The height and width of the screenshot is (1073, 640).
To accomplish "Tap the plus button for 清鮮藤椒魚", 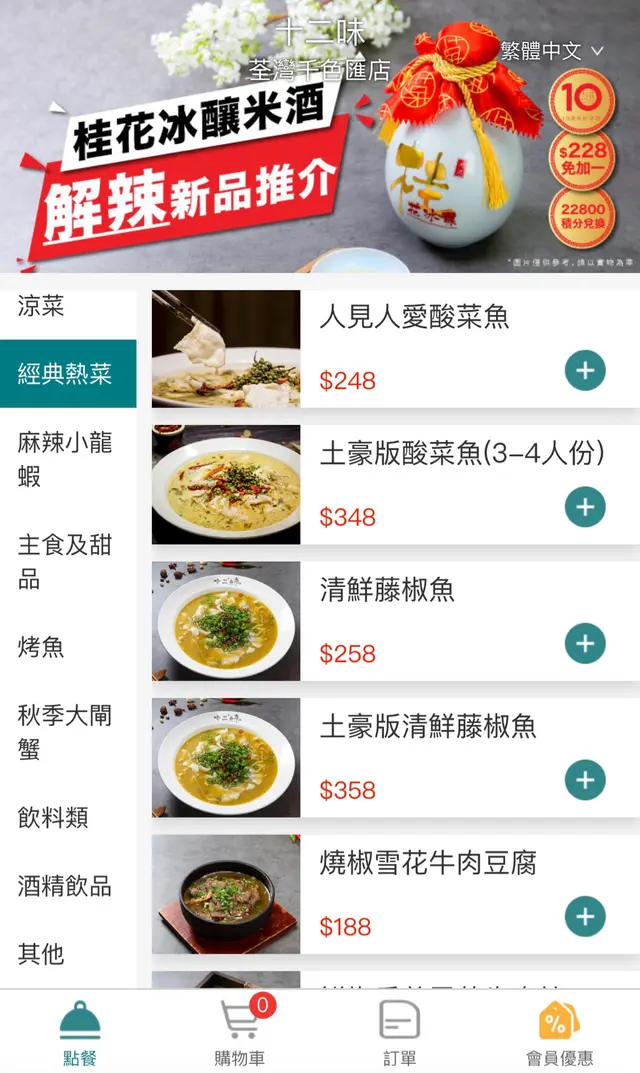I will (585, 643).
